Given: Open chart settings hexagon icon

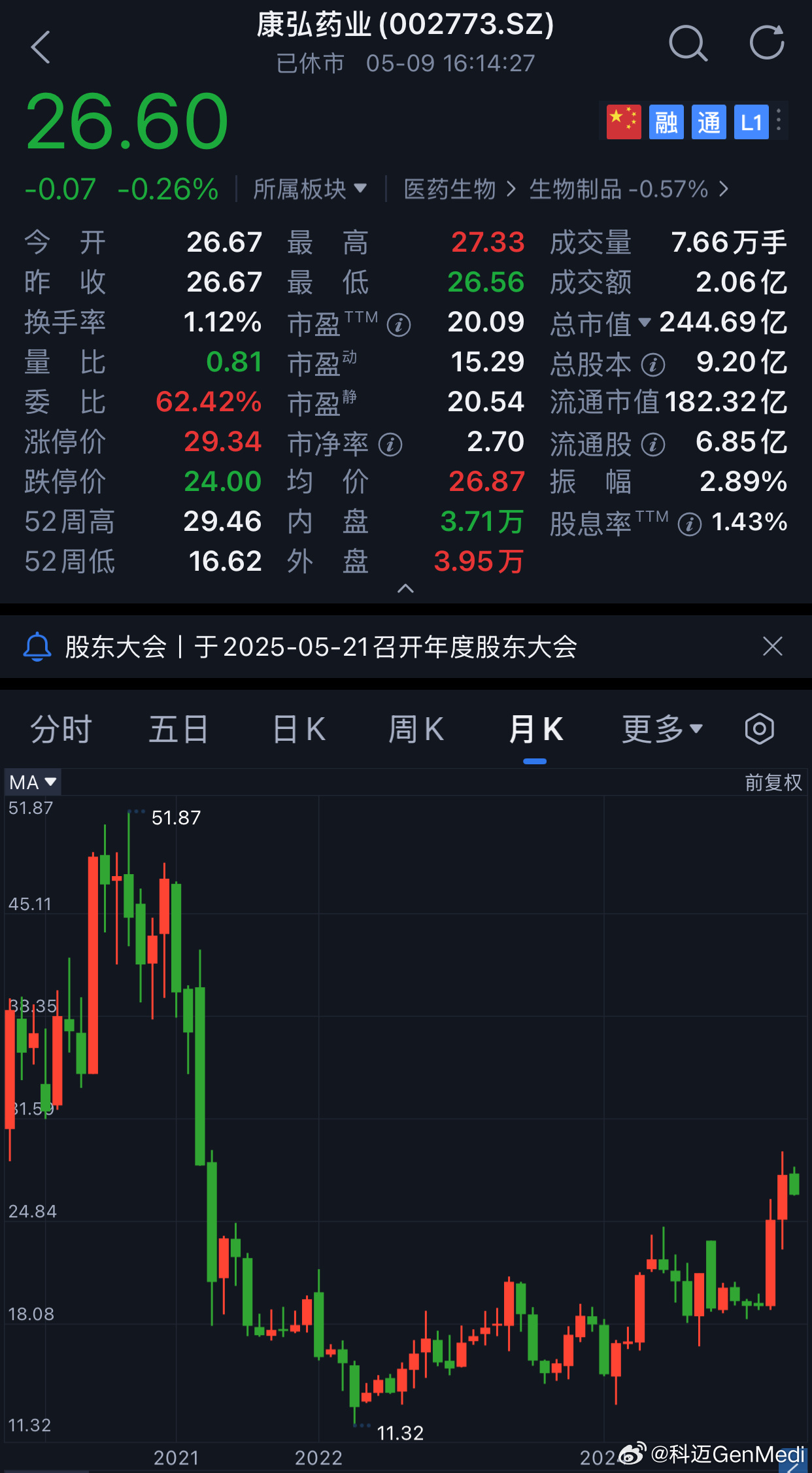Looking at the screenshot, I should click(x=759, y=728).
